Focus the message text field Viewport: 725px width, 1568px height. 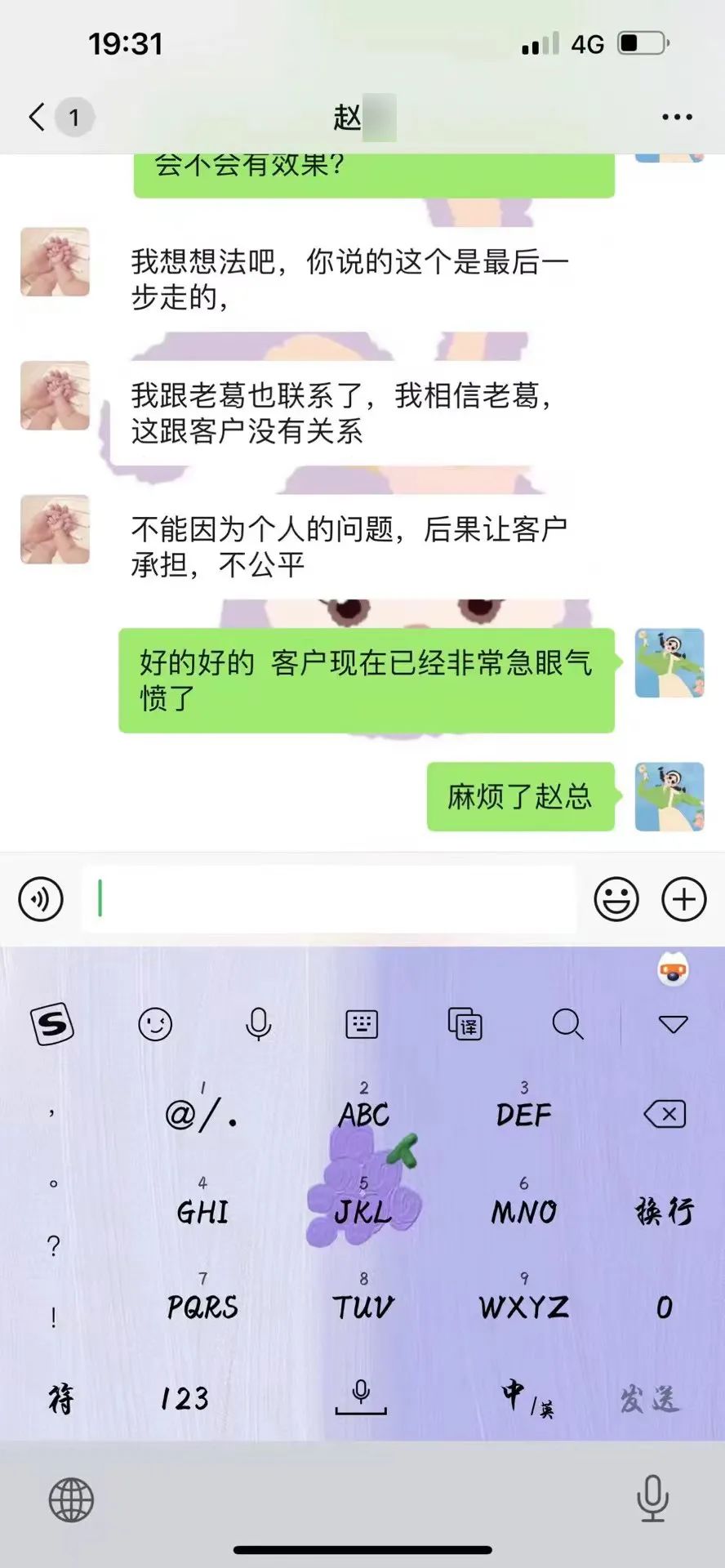pos(328,899)
